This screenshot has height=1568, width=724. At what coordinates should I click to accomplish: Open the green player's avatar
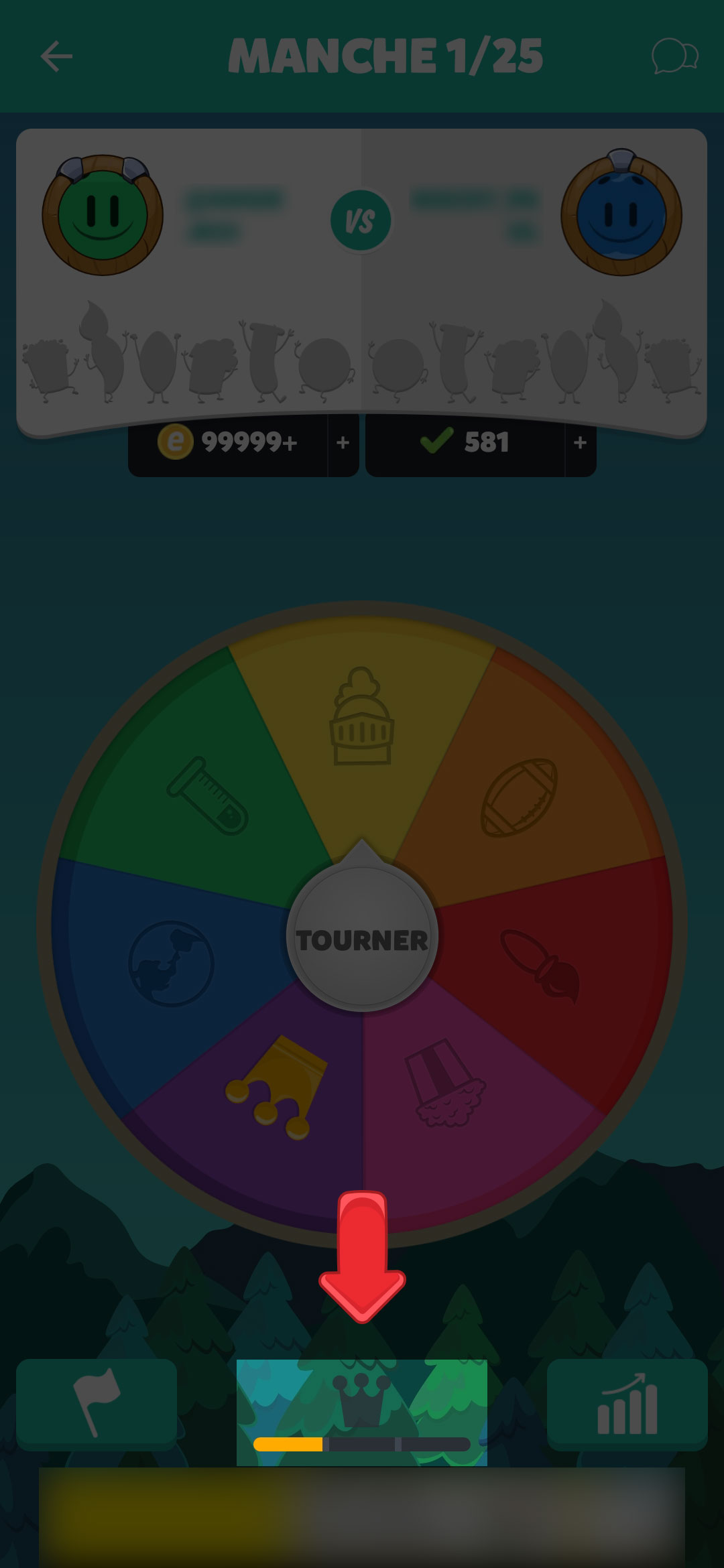(x=103, y=216)
